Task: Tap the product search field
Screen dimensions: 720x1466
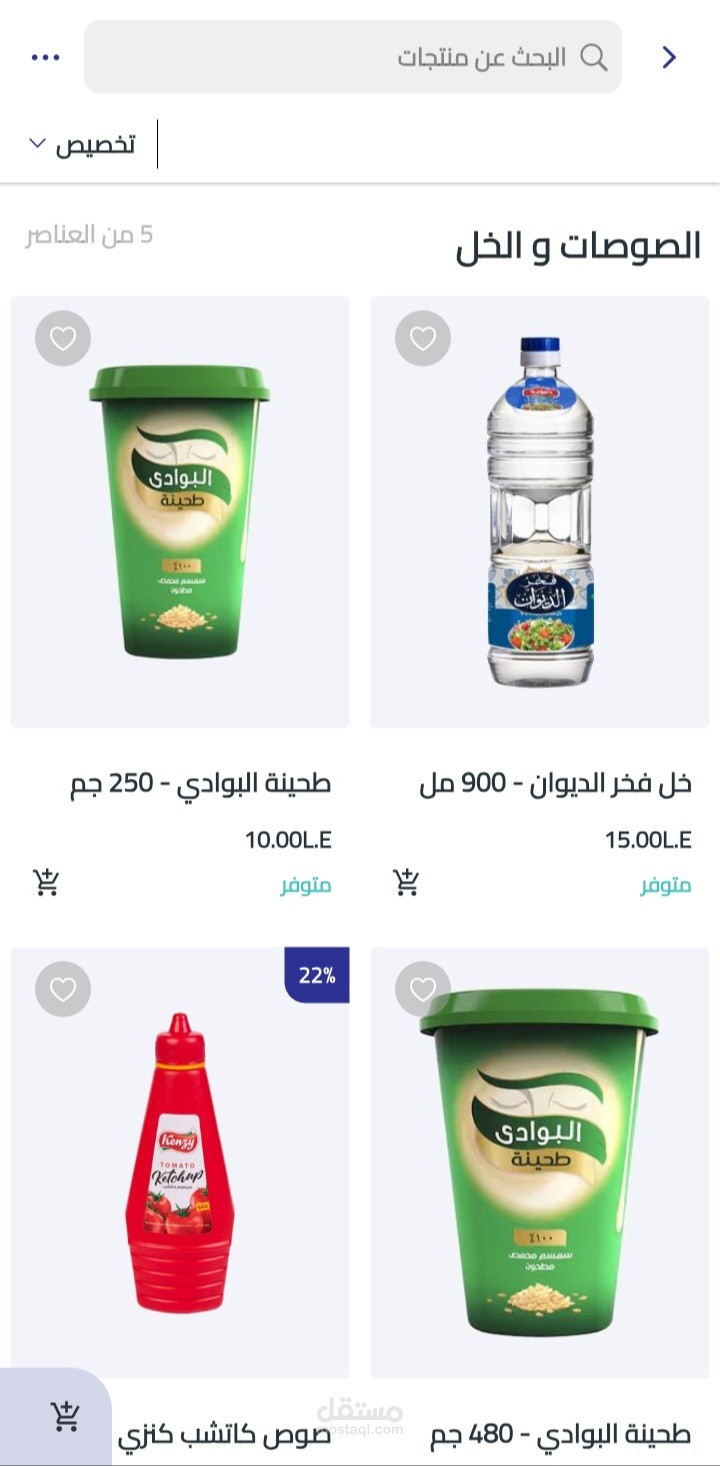Action: pyautogui.click(x=352, y=57)
